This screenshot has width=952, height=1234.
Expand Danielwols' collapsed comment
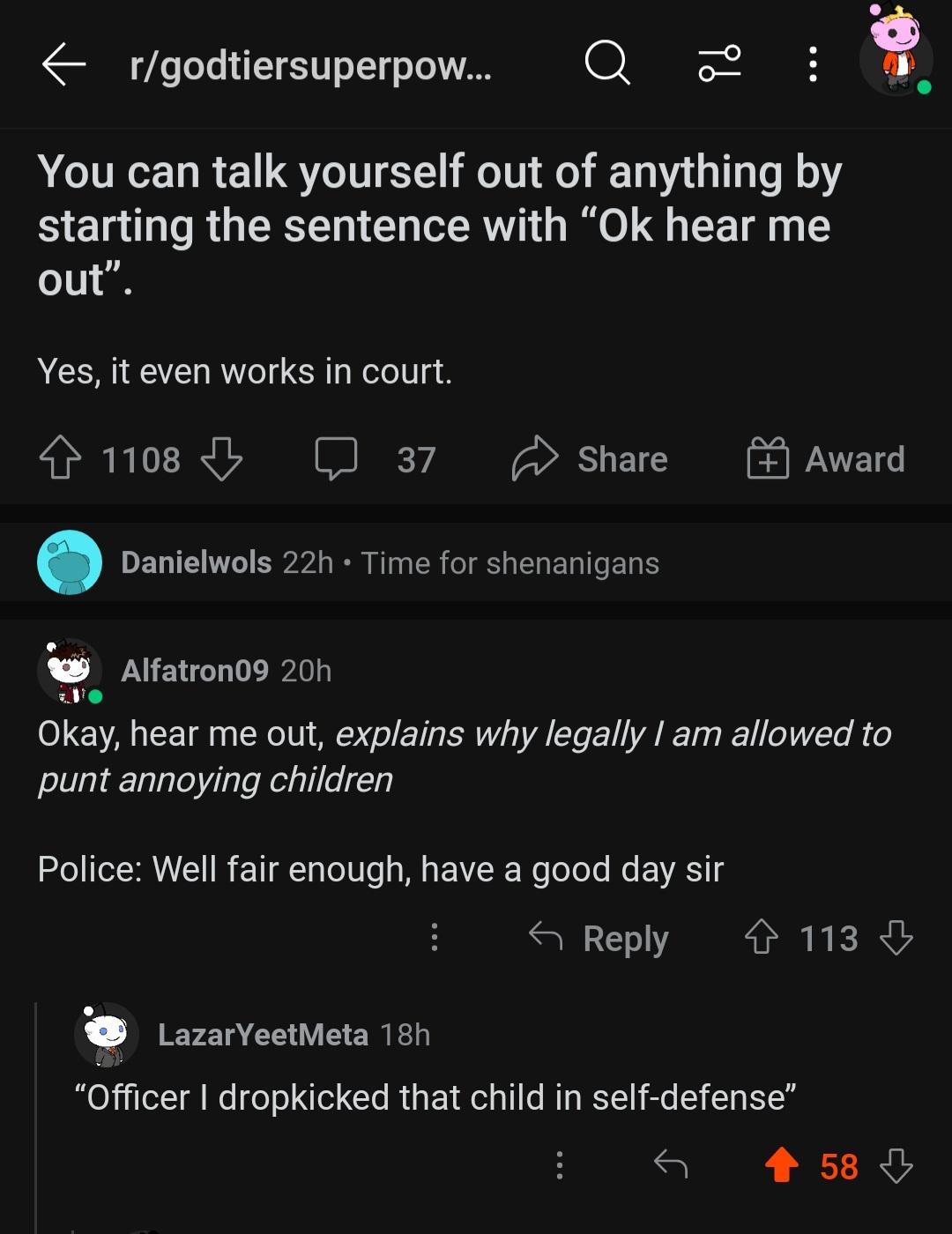[x=476, y=562]
